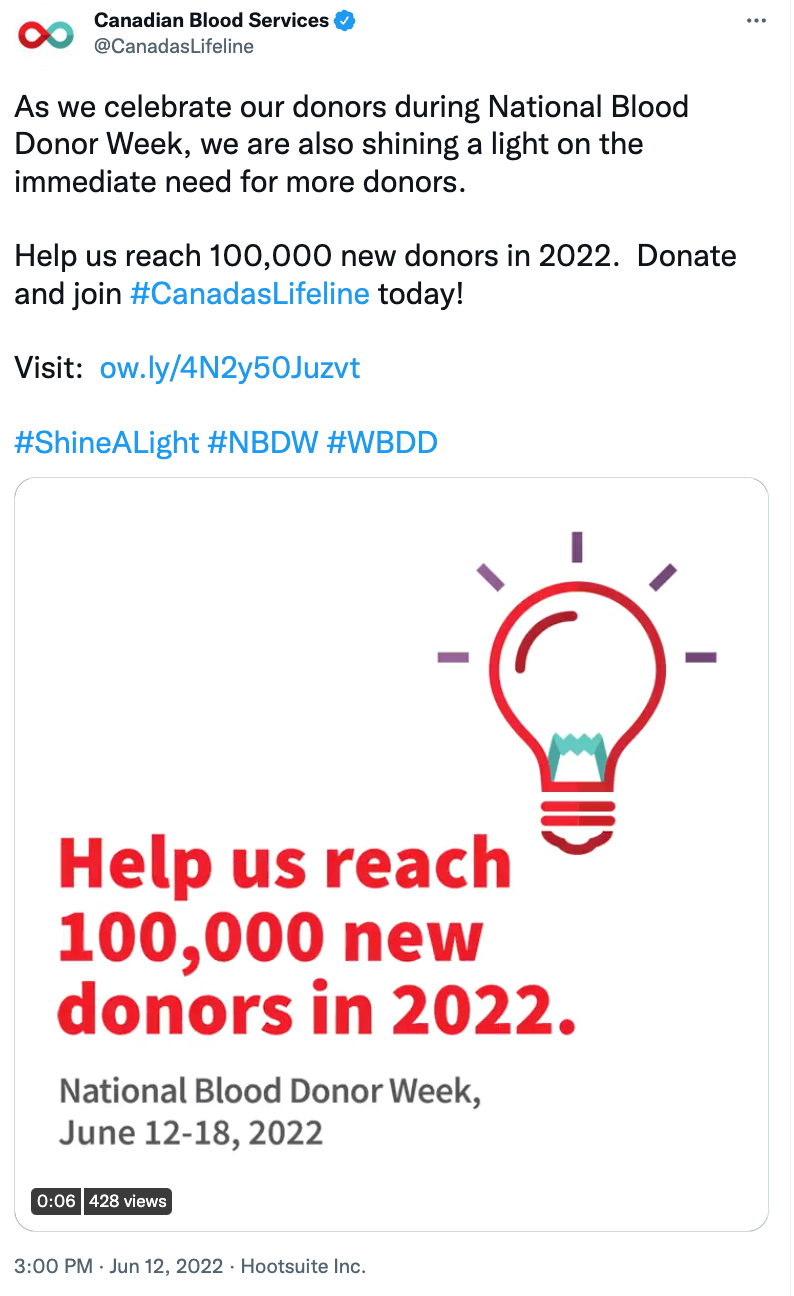Open the #CanadasLifeline hashtag
The image size is (794, 1296).
(x=250, y=294)
